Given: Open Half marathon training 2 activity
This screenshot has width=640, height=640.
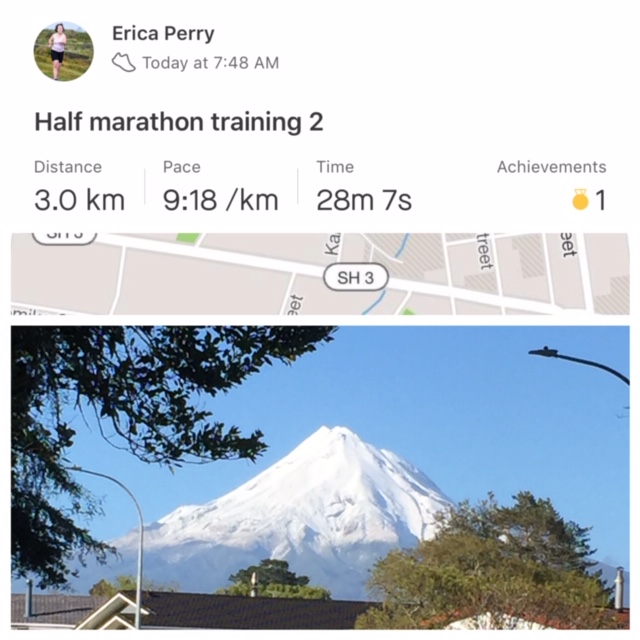Looking at the screenshot, I should 179,122.
